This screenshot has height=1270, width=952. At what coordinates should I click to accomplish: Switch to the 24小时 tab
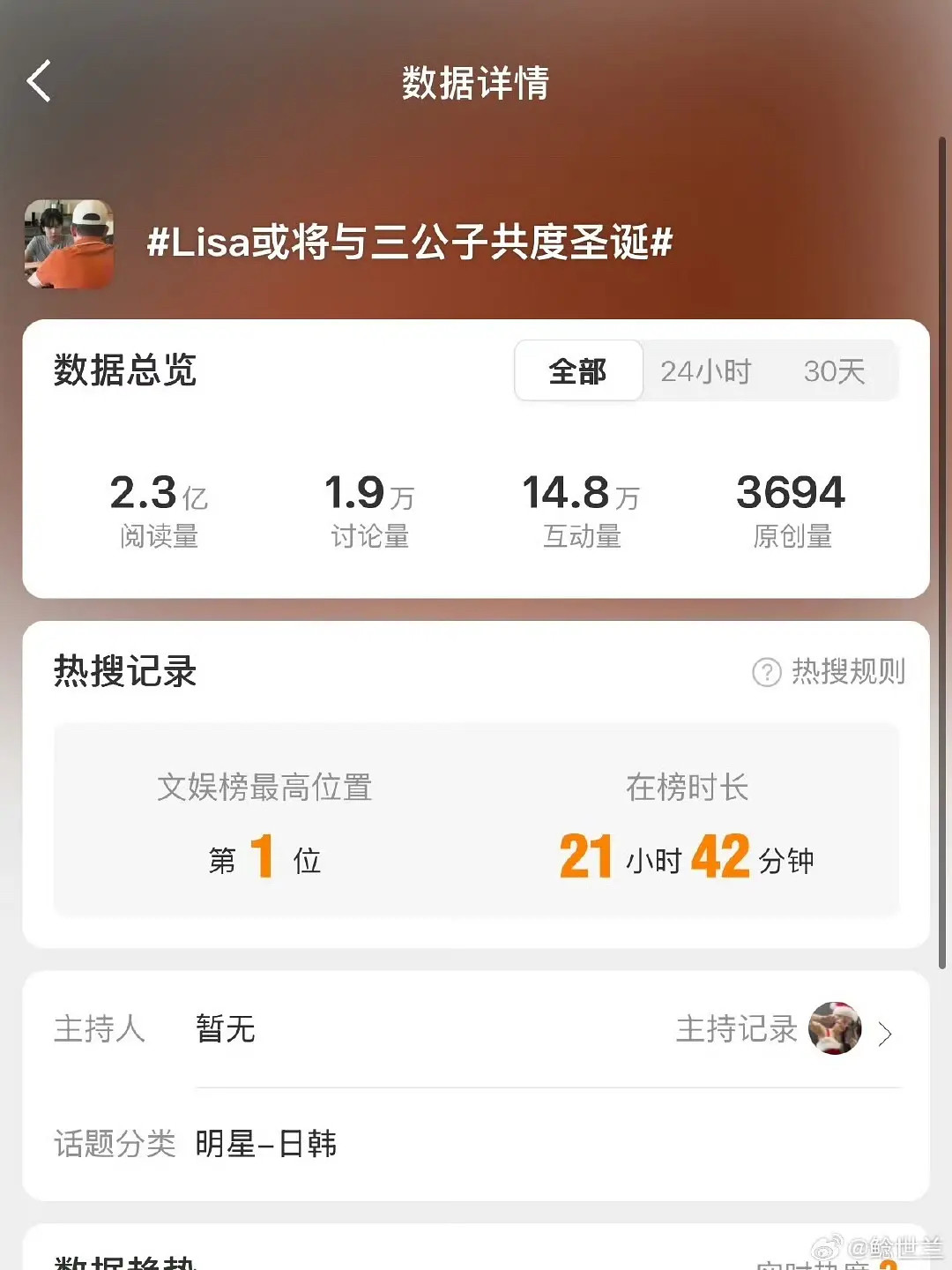tap(705, 371)
